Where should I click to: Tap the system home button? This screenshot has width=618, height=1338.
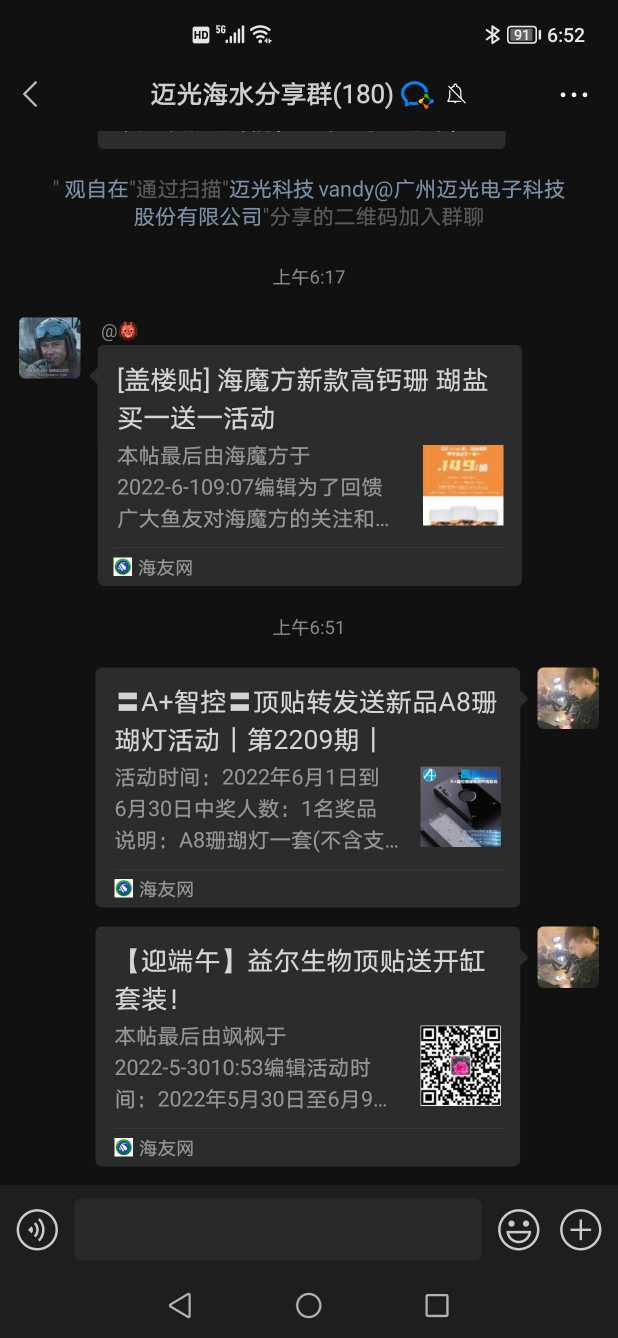tap(309, 1305)
